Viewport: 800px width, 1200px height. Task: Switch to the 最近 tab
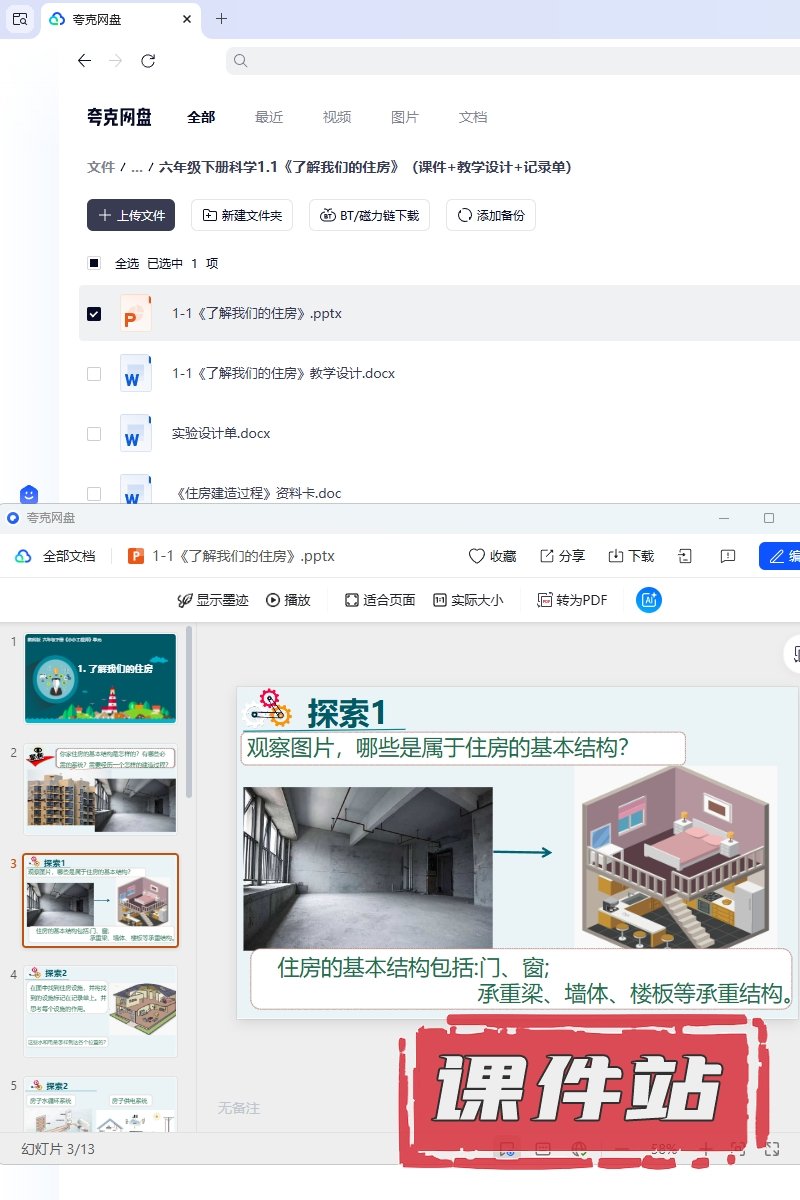tap(269, 117)
